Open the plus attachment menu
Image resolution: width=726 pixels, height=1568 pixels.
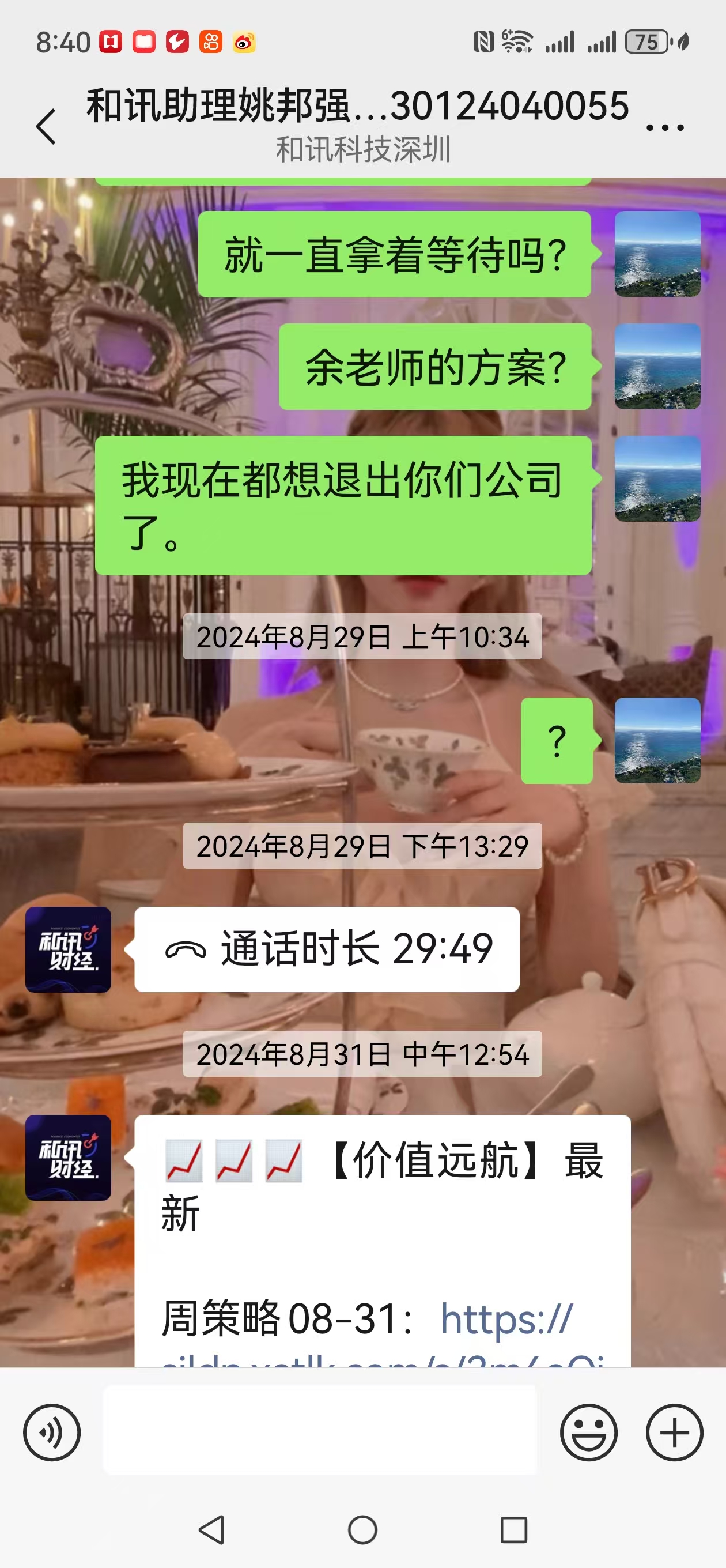pos(674,1433)
